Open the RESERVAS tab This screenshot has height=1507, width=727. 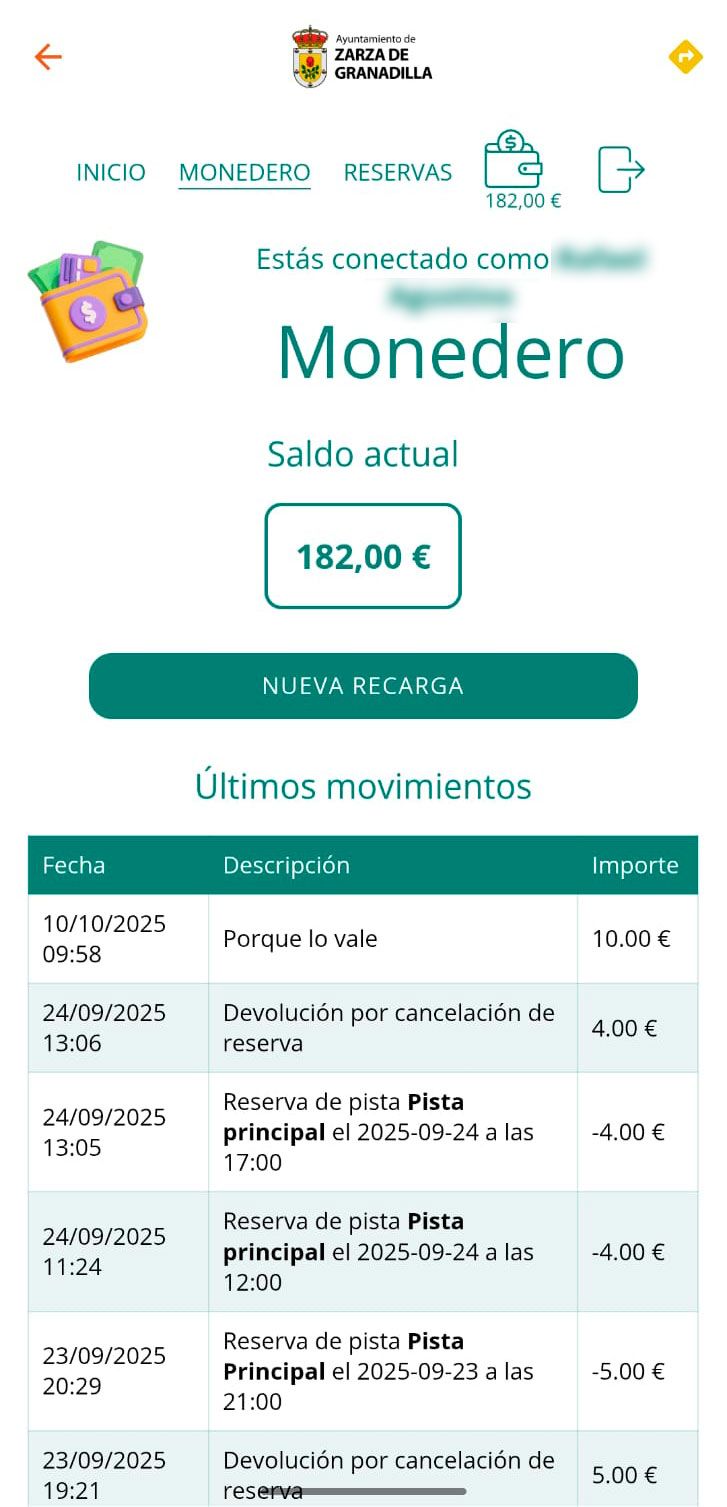(398, 172)
